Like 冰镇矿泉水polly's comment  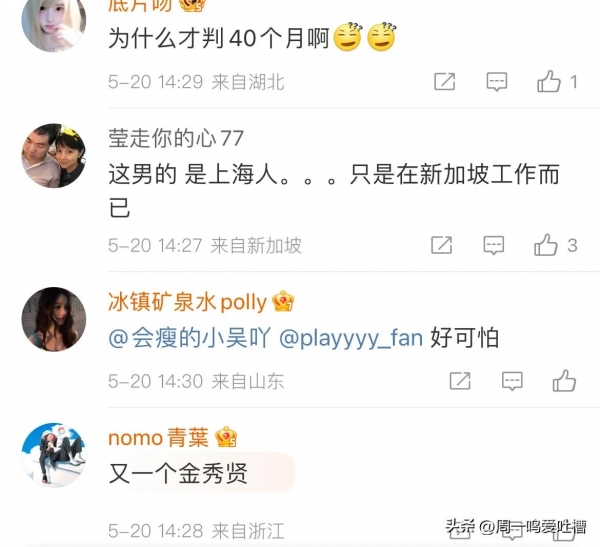coord(564,380)
